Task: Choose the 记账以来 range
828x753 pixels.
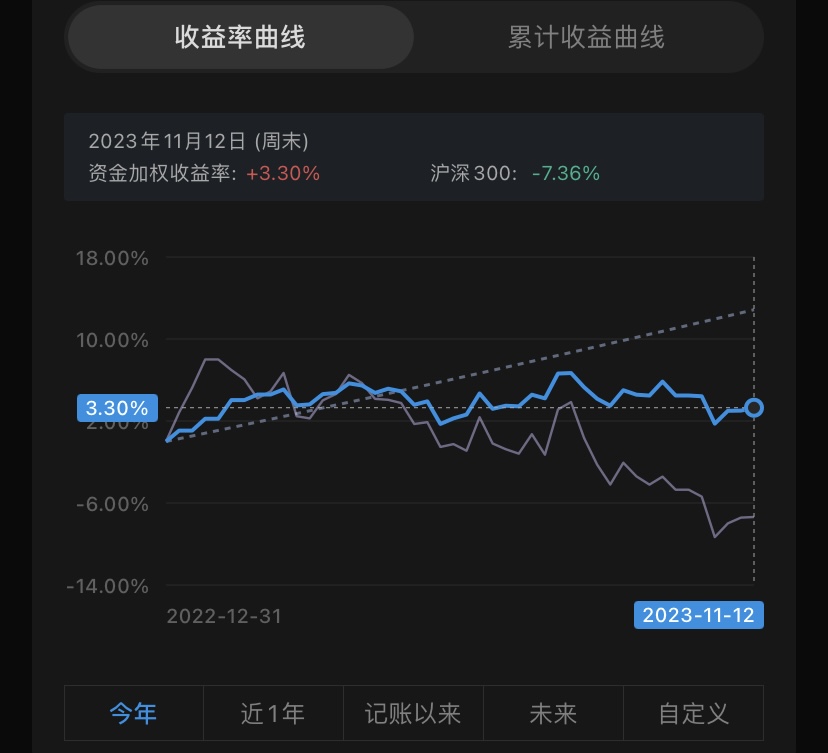Action: [x=413, y=713]
